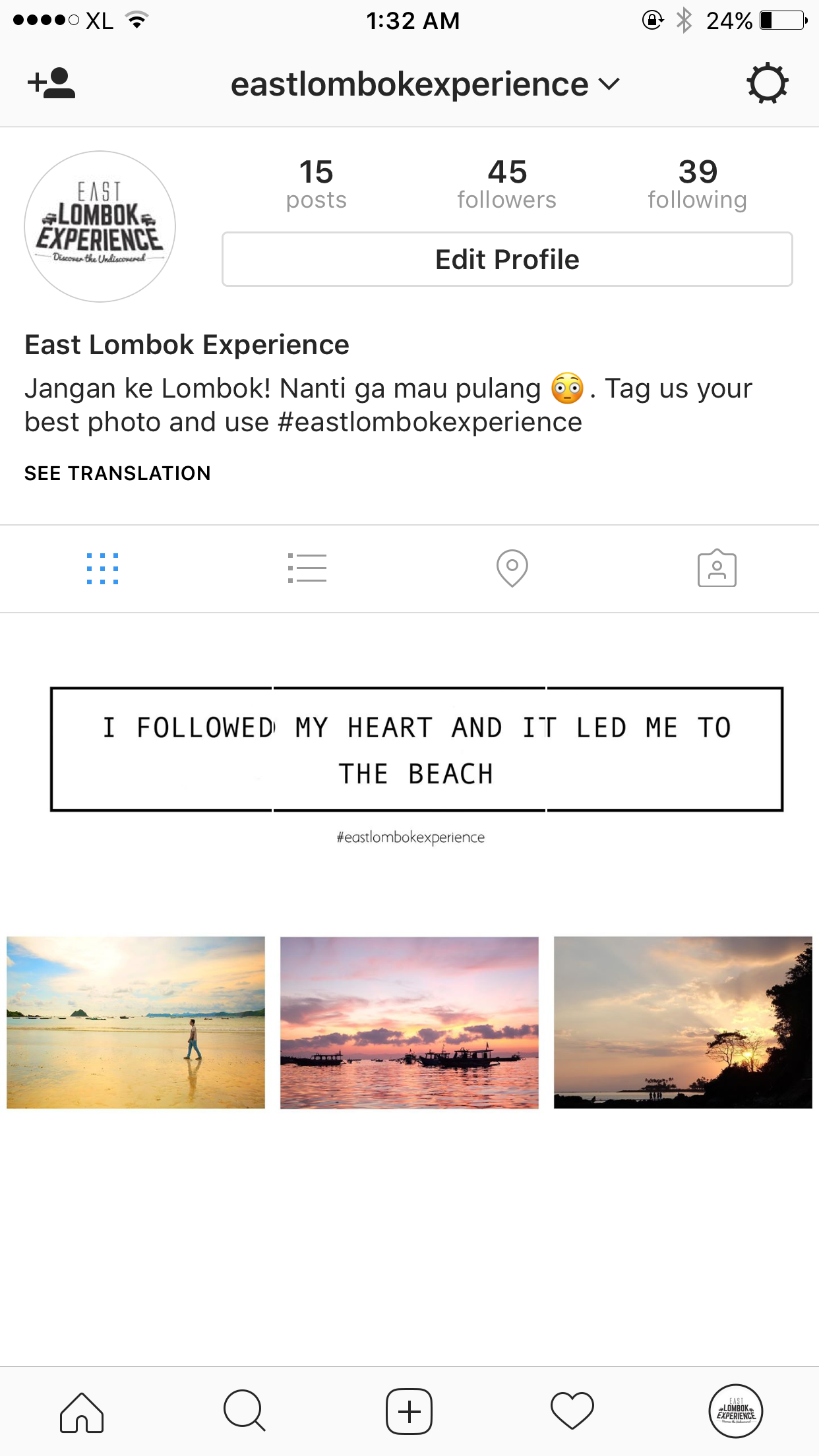The image size is (819, 1456).
Task: View the 39 following list
Action: click(697, 184)
